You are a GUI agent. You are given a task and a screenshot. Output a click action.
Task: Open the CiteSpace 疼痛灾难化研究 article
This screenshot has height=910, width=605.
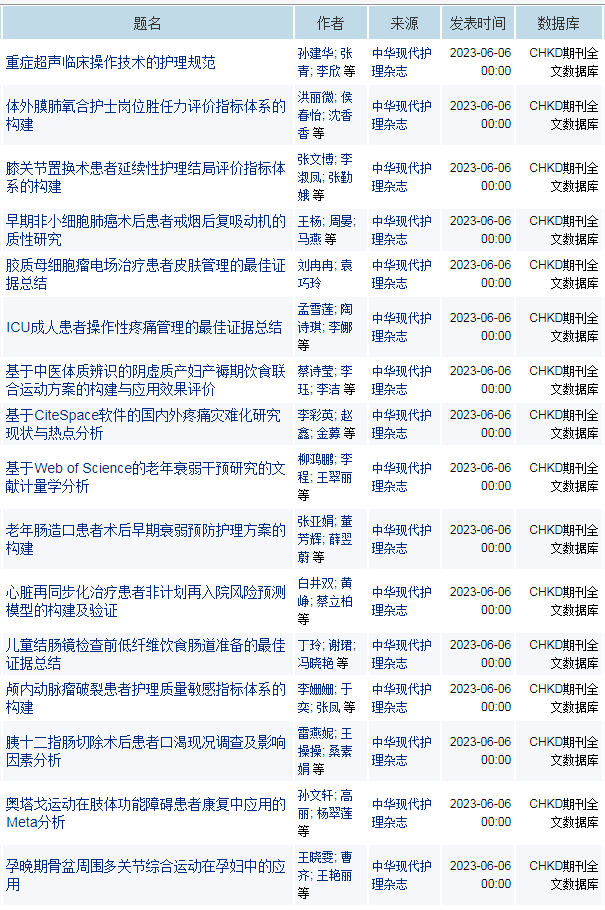143,415
